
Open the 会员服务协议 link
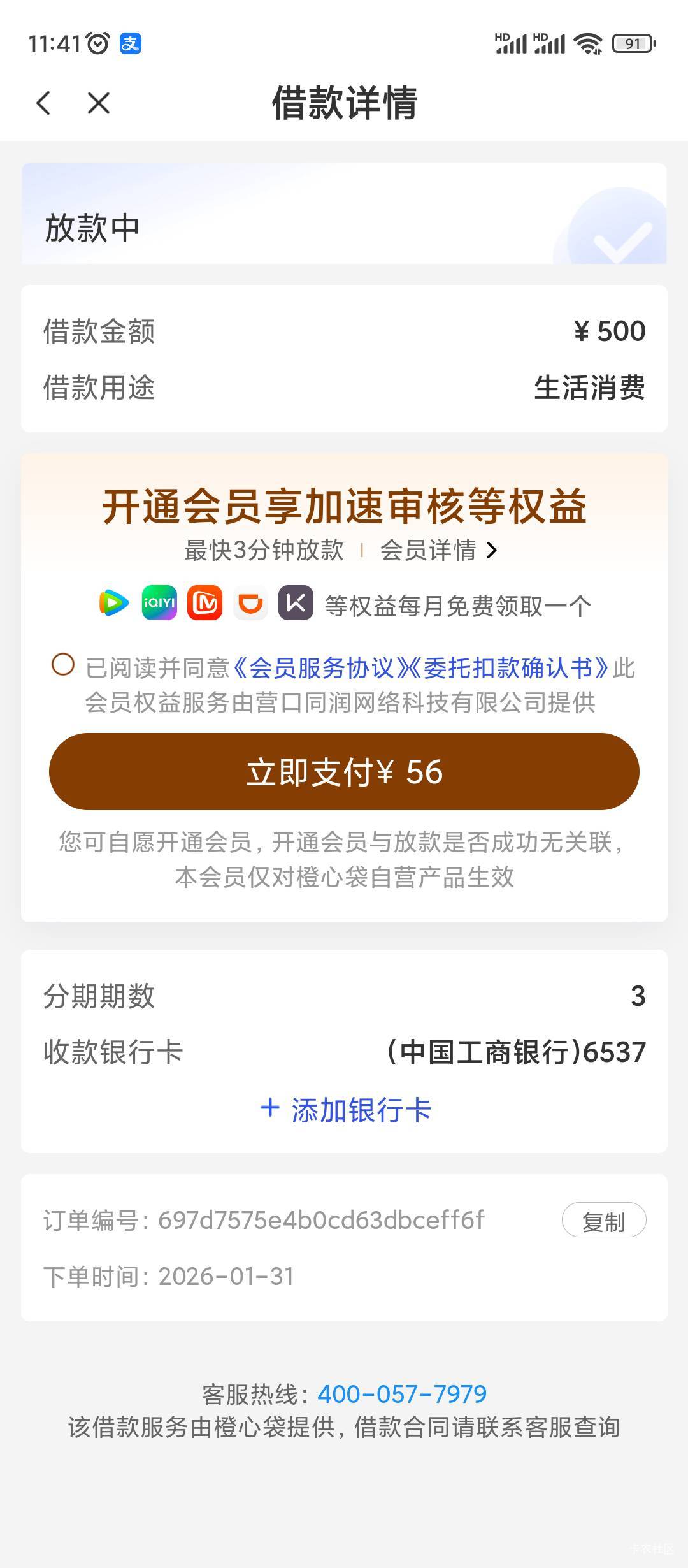pos(317,668)
